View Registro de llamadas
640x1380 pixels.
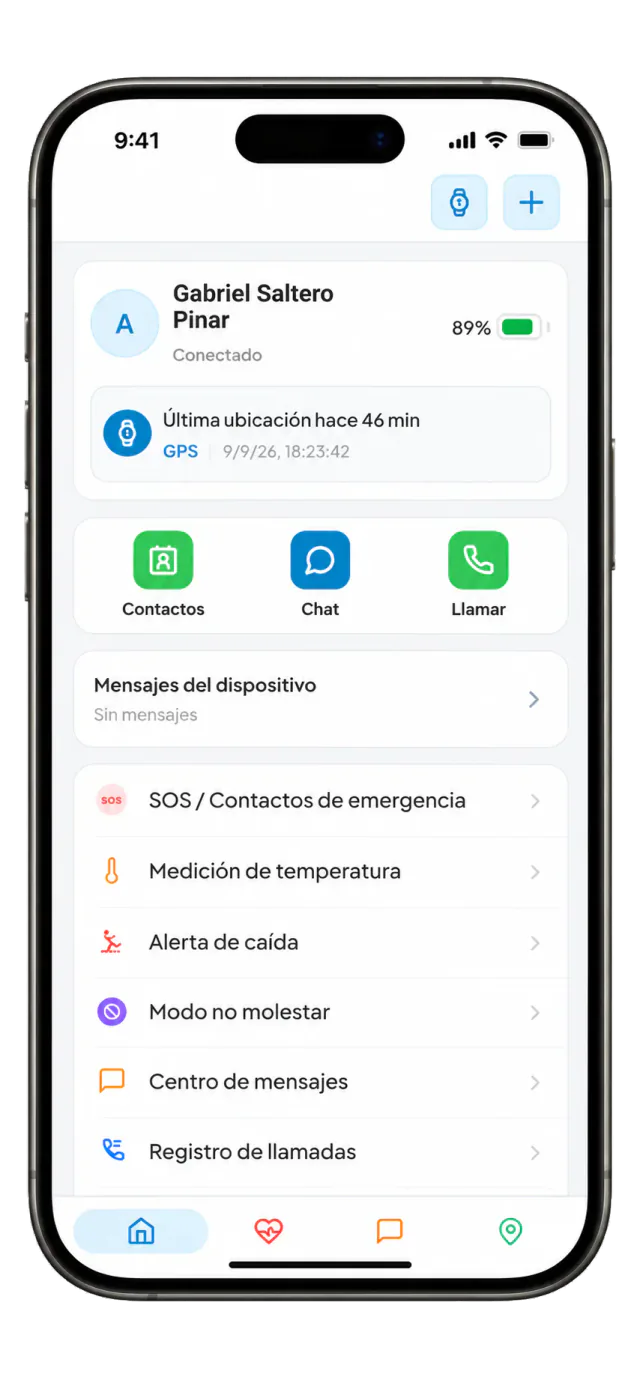point(320,1152)
